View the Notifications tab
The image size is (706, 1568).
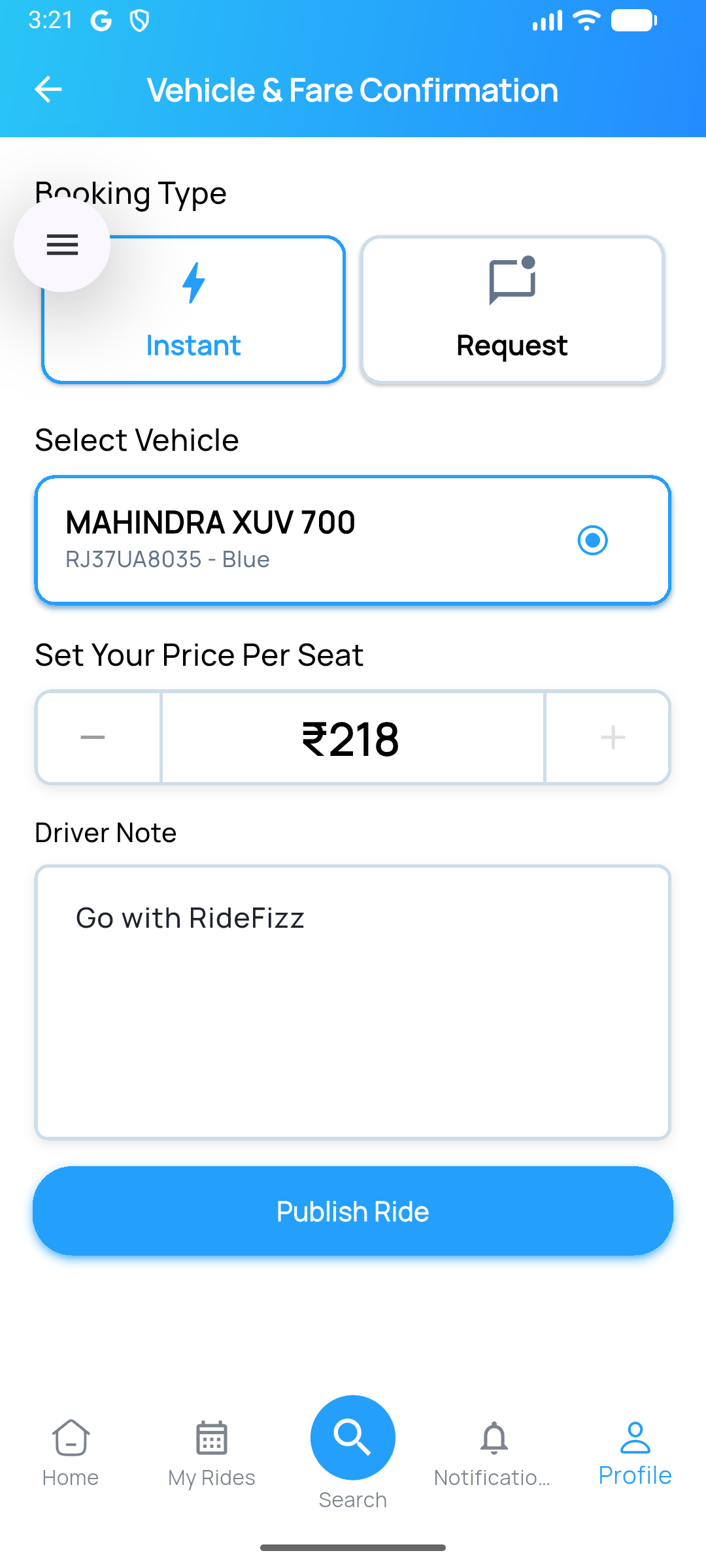(x=494, y=1453)
